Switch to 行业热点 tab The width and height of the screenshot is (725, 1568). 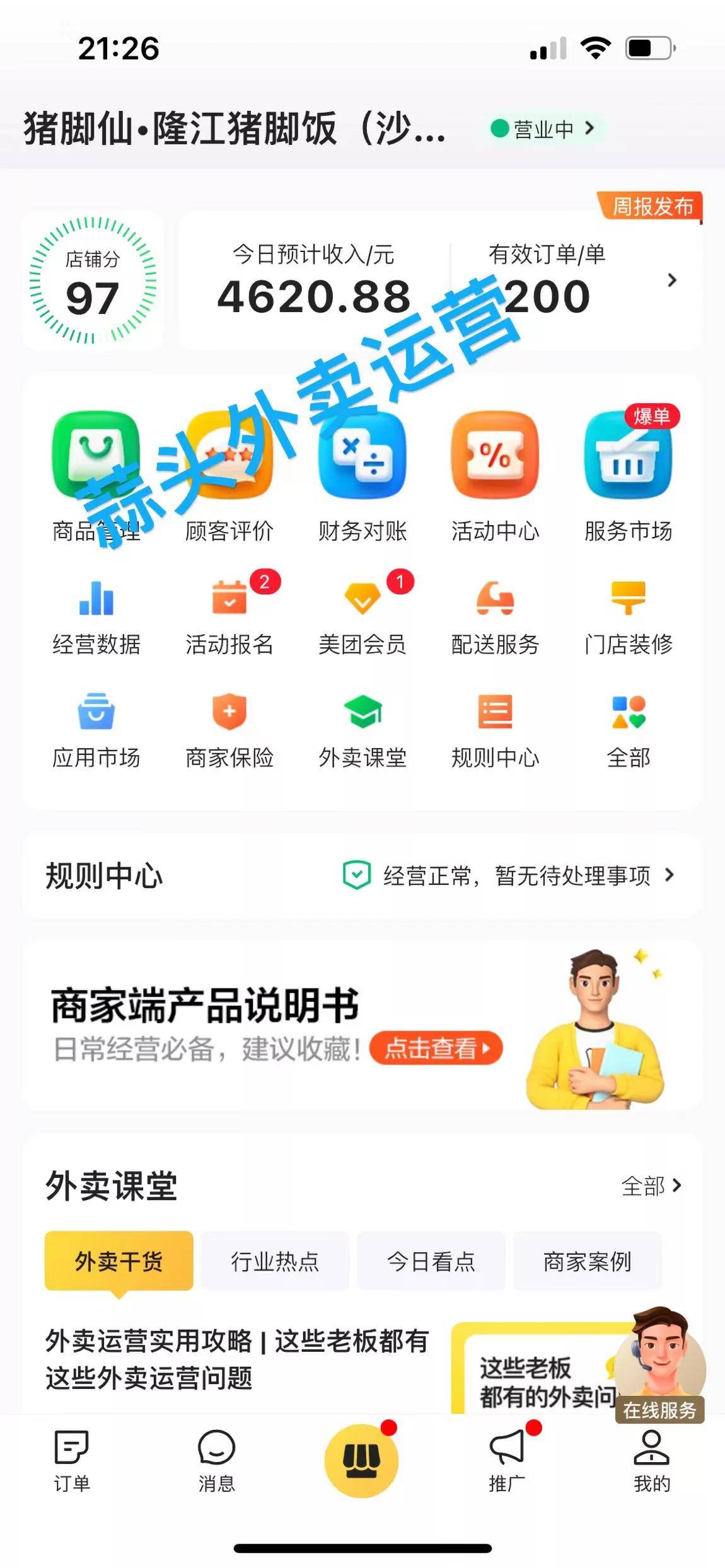pos(275,1261)
